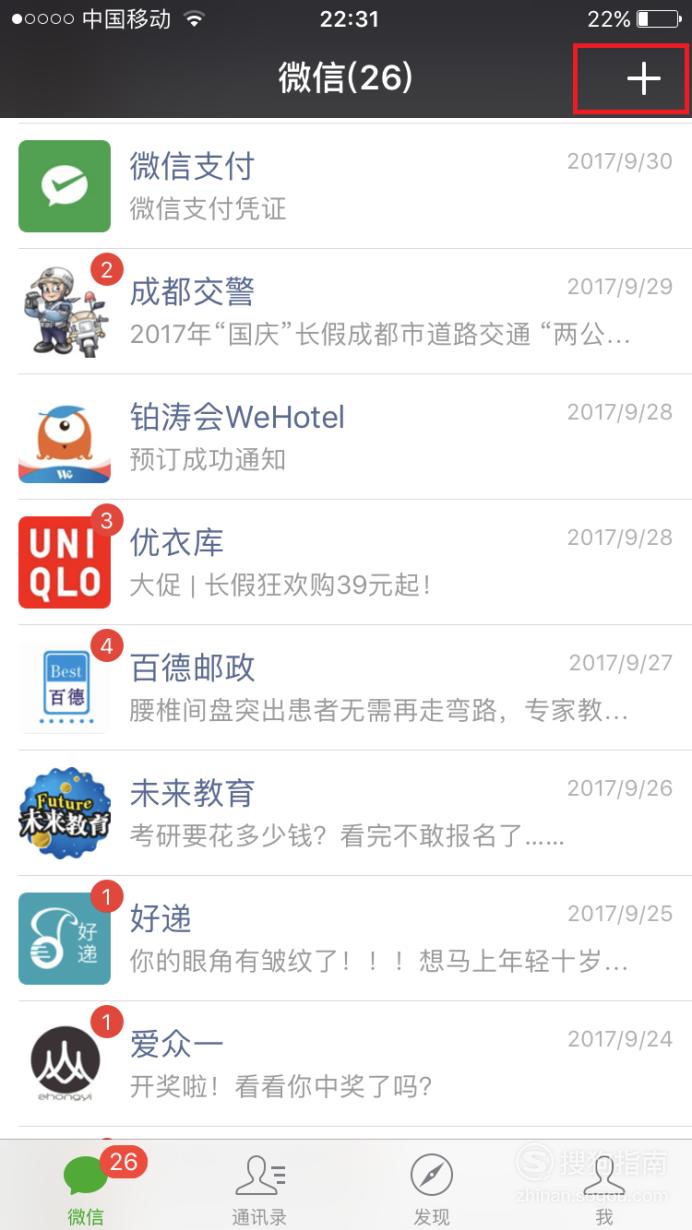Image resolution: width=692 pixels, height=1230 pixels.
Task: Open the 优衣库 chat thread
Action: point(346,562)
